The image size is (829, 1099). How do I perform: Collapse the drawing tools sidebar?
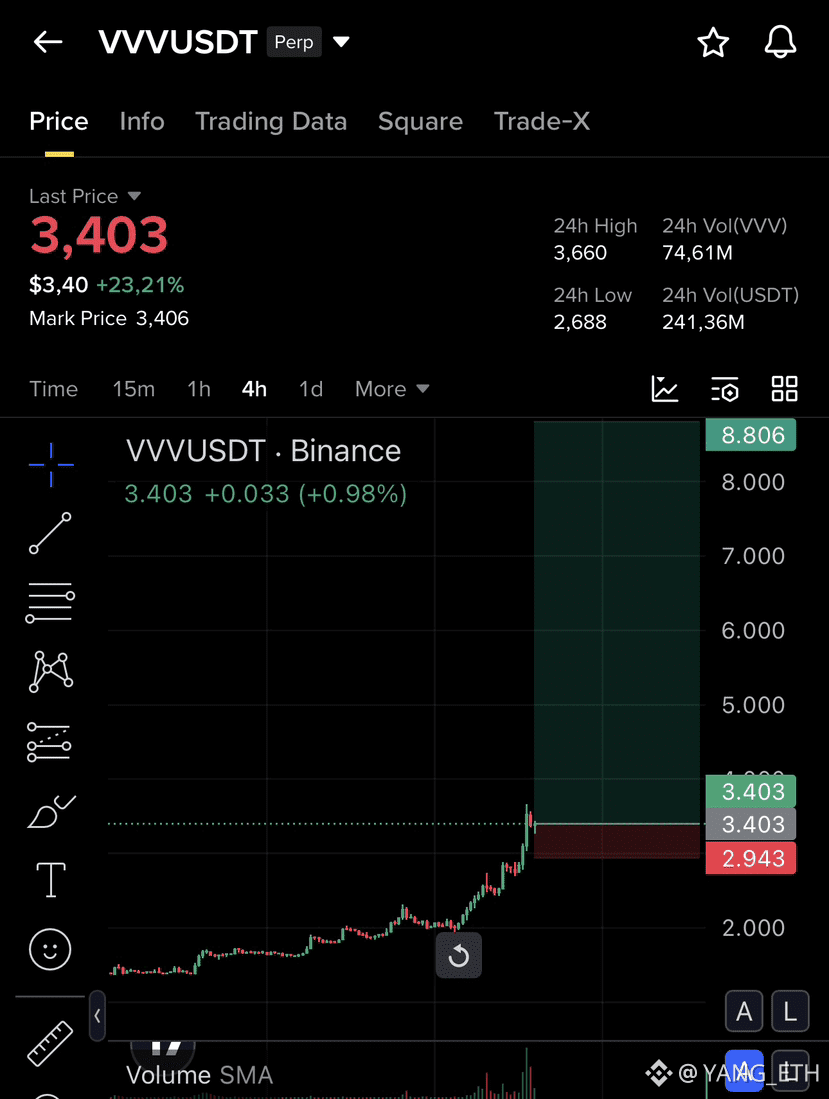[97, 1015]
